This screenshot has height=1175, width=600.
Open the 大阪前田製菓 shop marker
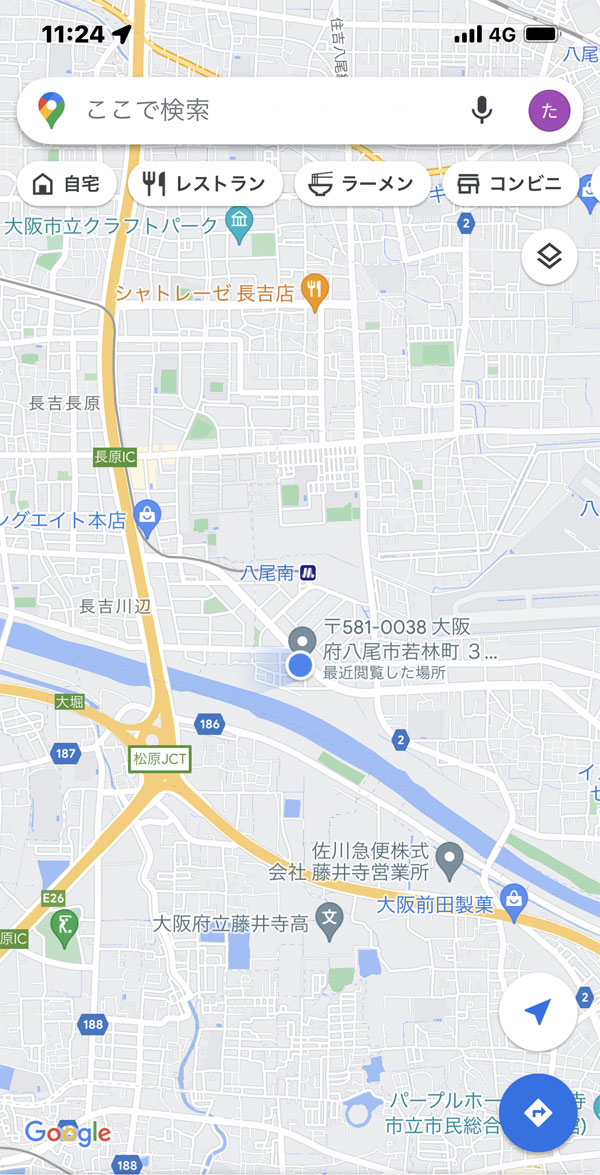click(x=514, y=899)
